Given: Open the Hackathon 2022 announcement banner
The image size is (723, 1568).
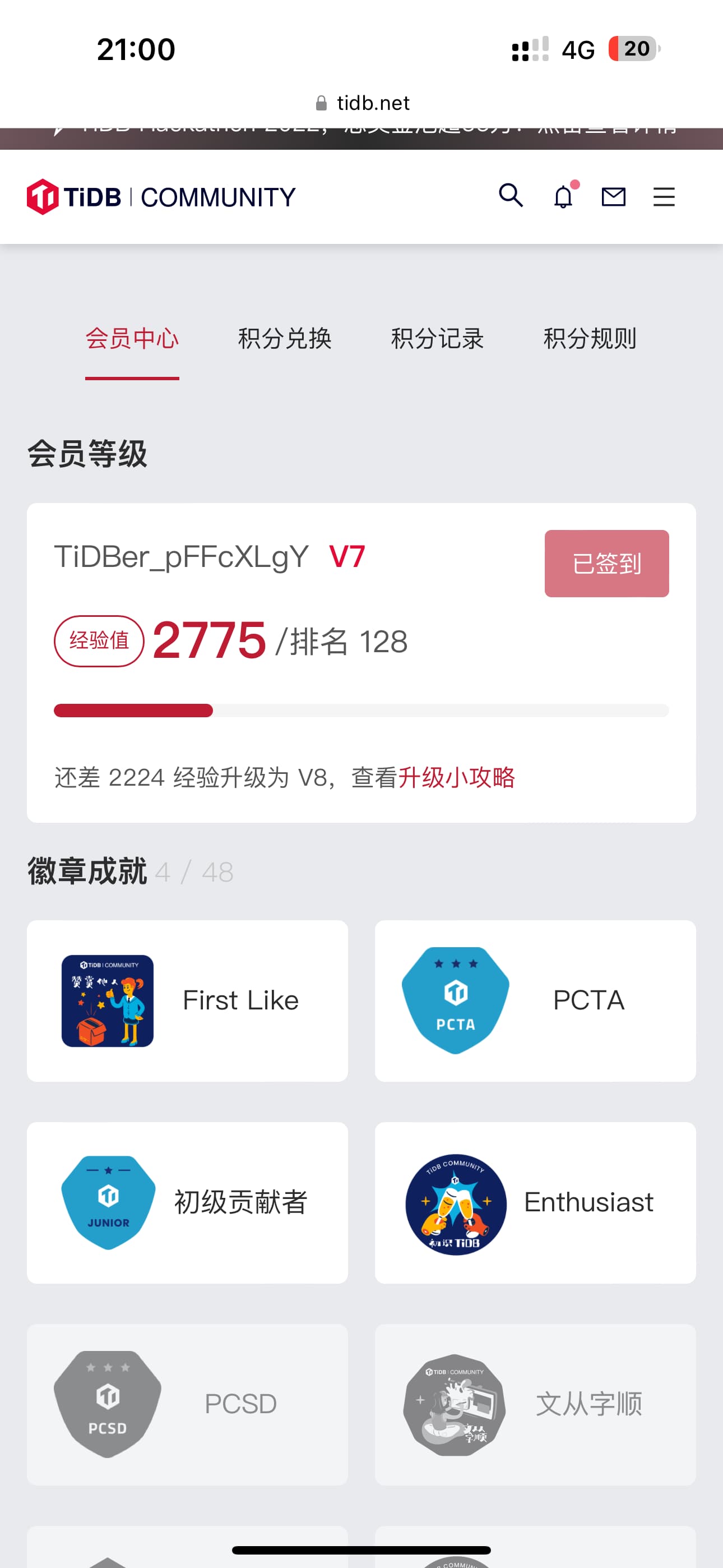Looking at the screenshot, I should tap(361, 137).
